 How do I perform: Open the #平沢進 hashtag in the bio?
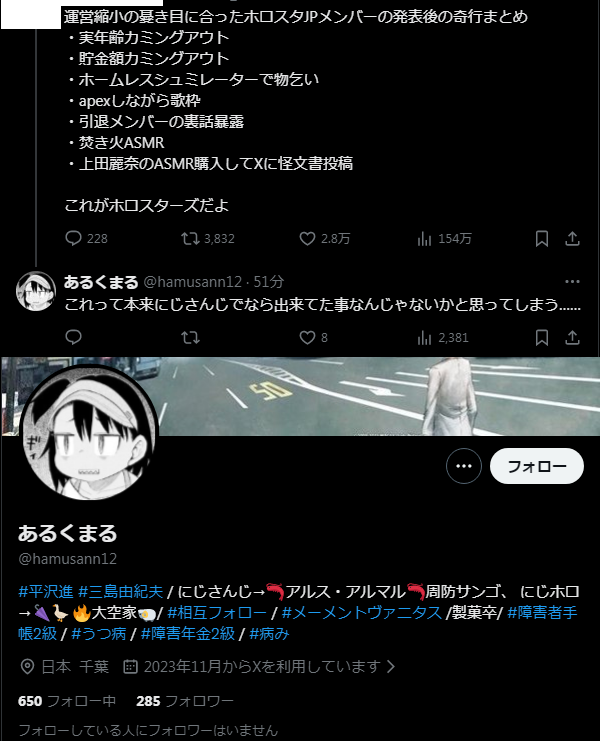[46, 592]
